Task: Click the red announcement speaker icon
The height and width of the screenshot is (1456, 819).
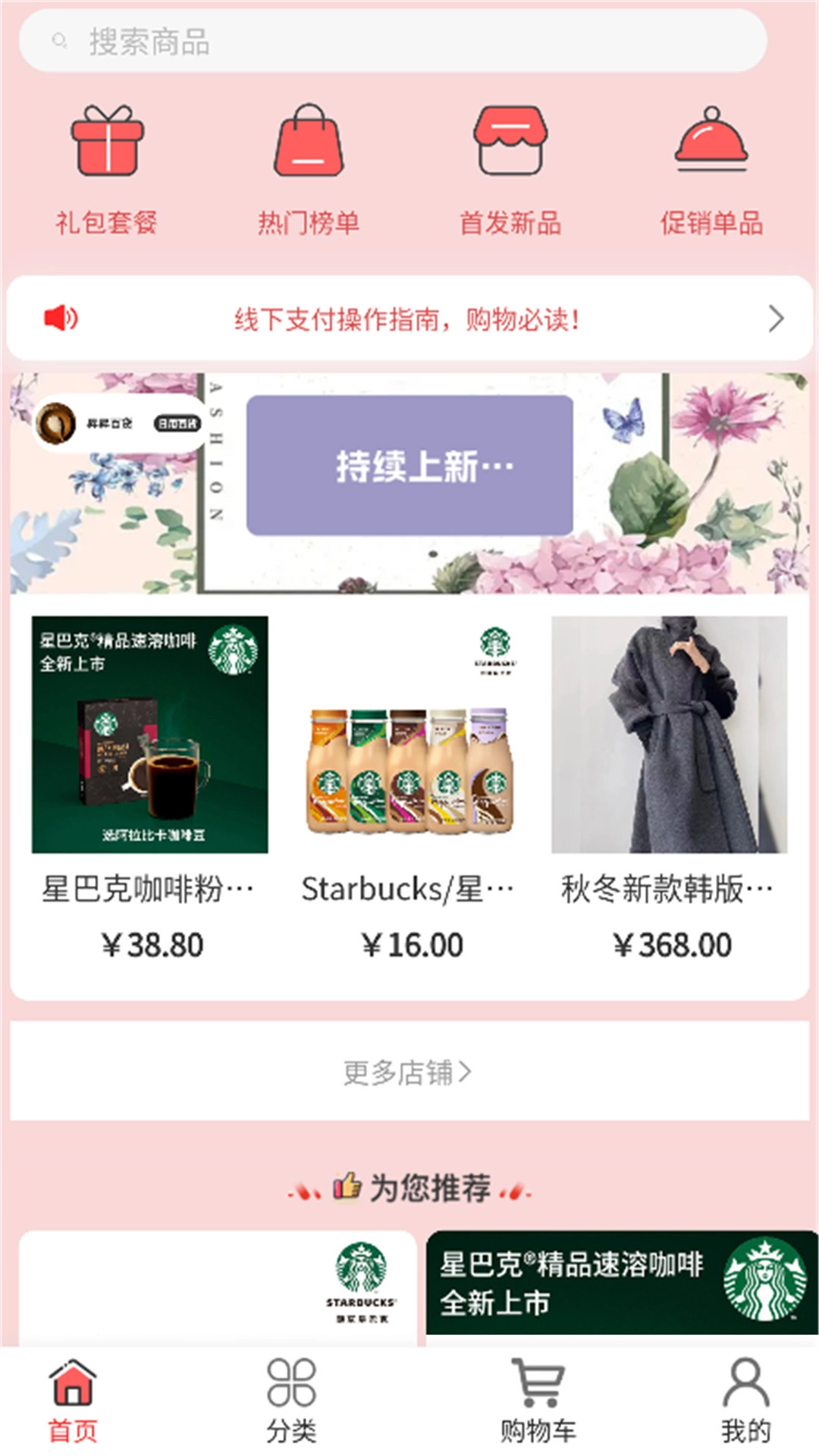Action: (x=61, y=317)
